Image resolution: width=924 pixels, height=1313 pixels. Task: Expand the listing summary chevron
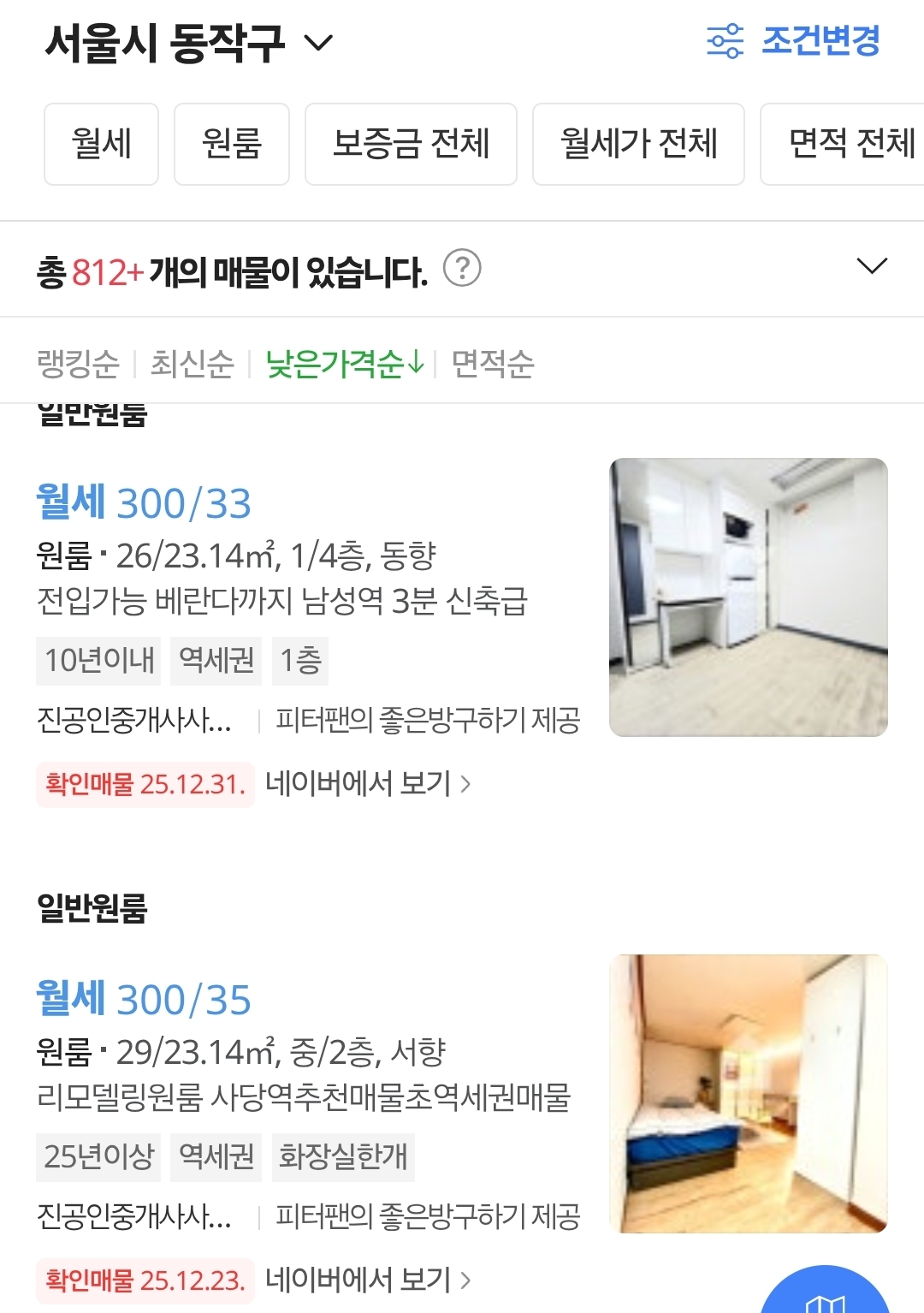(872, 266)
